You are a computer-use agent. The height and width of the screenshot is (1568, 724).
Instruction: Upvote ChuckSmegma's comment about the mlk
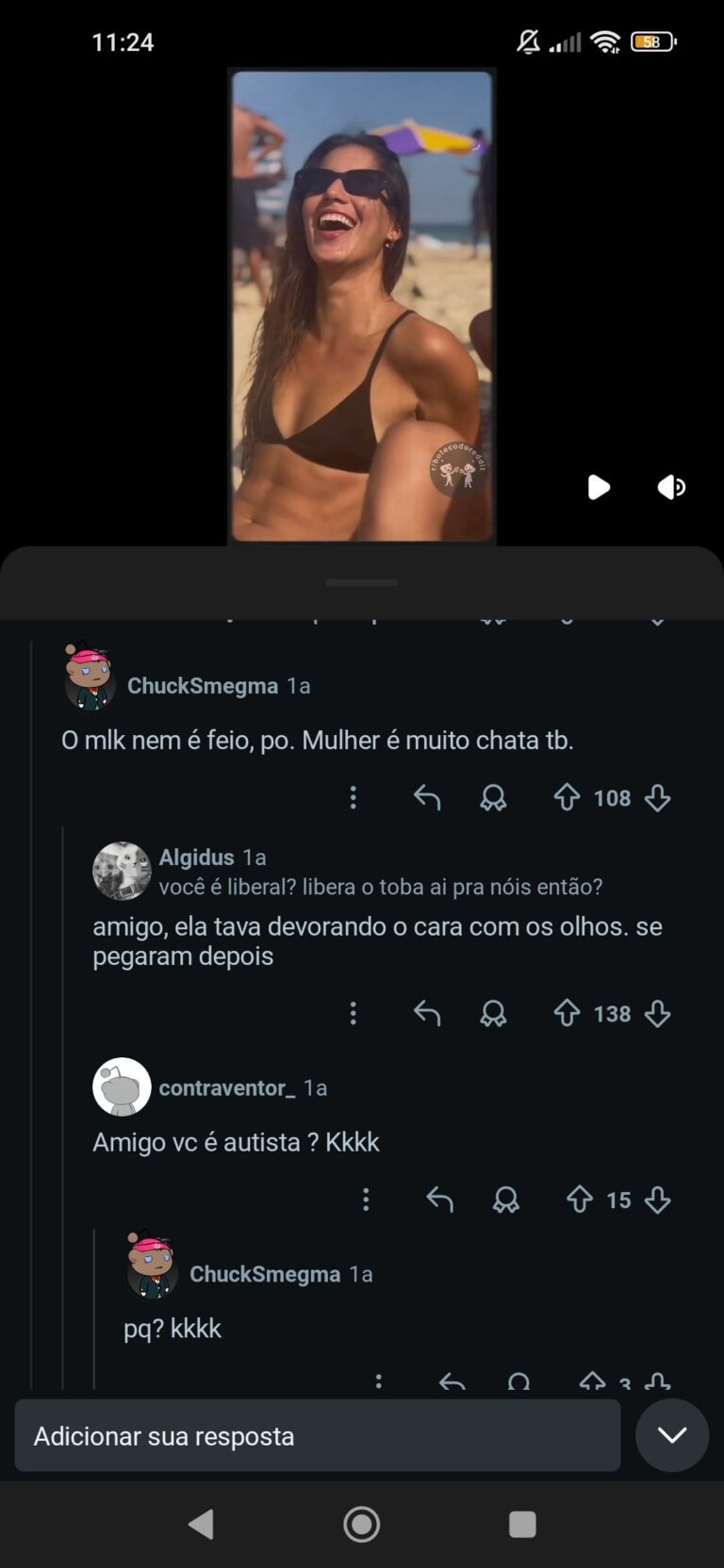pos(567,798)
